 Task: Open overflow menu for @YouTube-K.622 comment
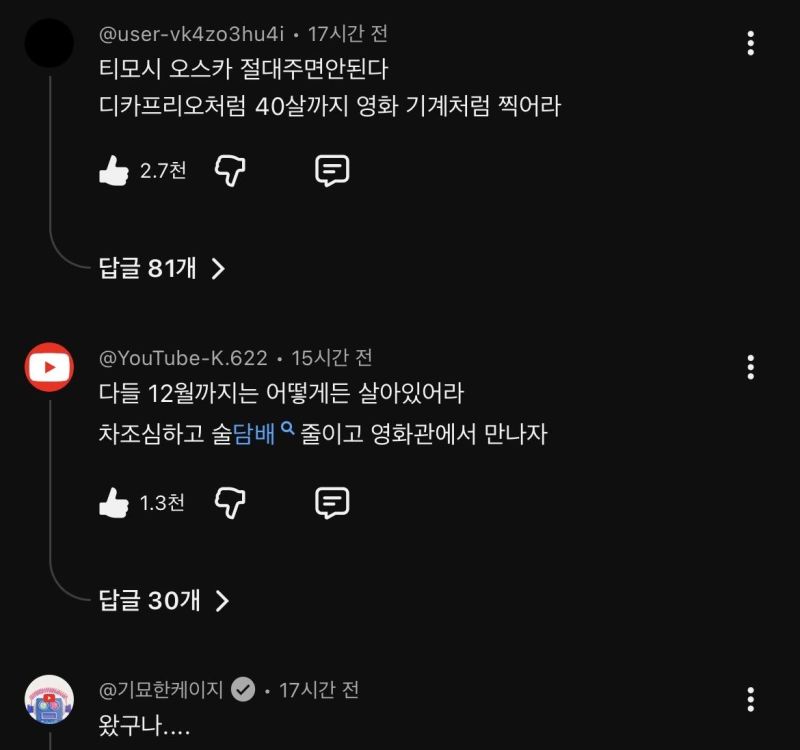pos(751,367)
